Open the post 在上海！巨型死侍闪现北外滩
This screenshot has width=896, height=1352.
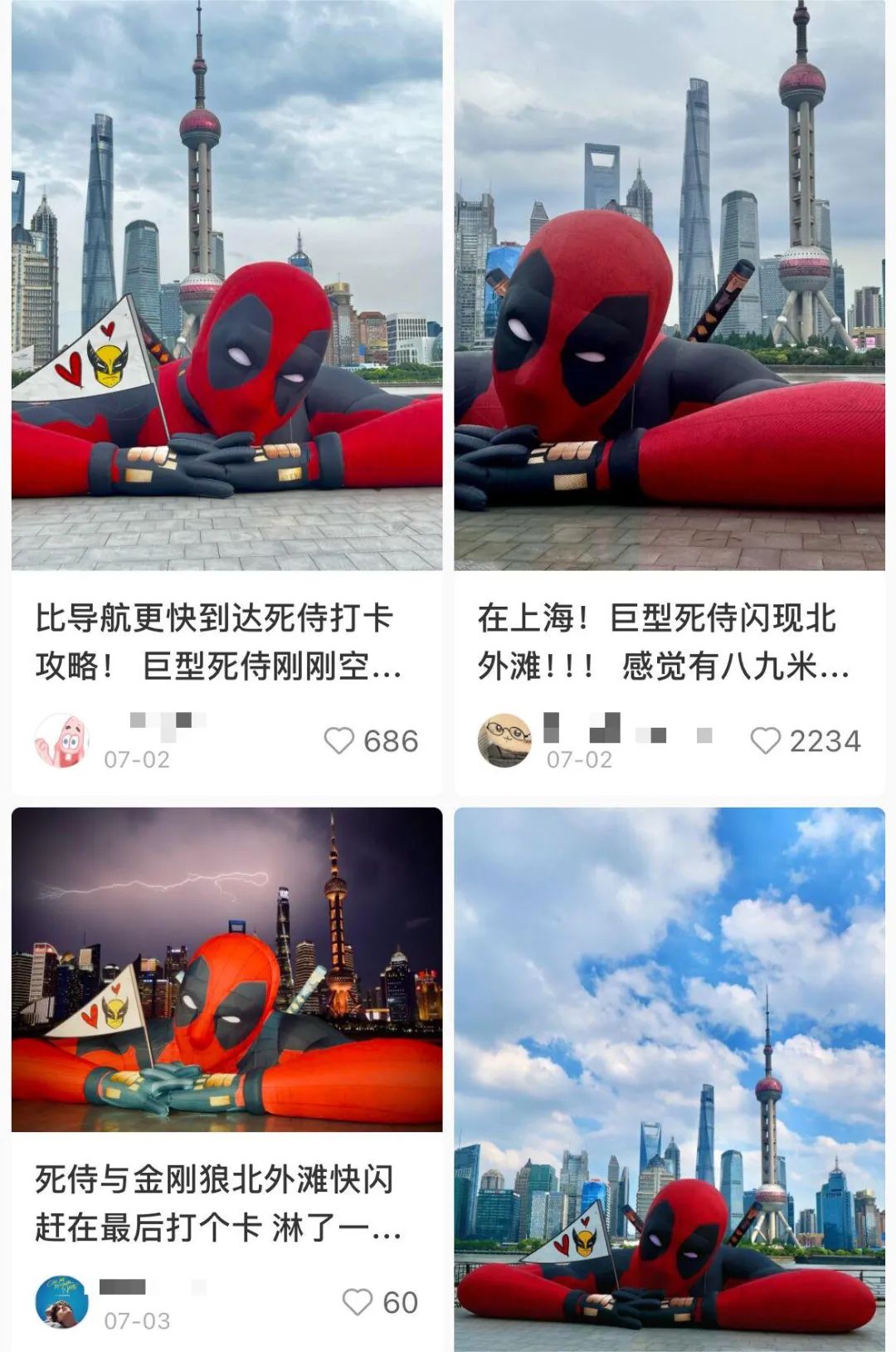pyautogui.click(x=669, y=286)
